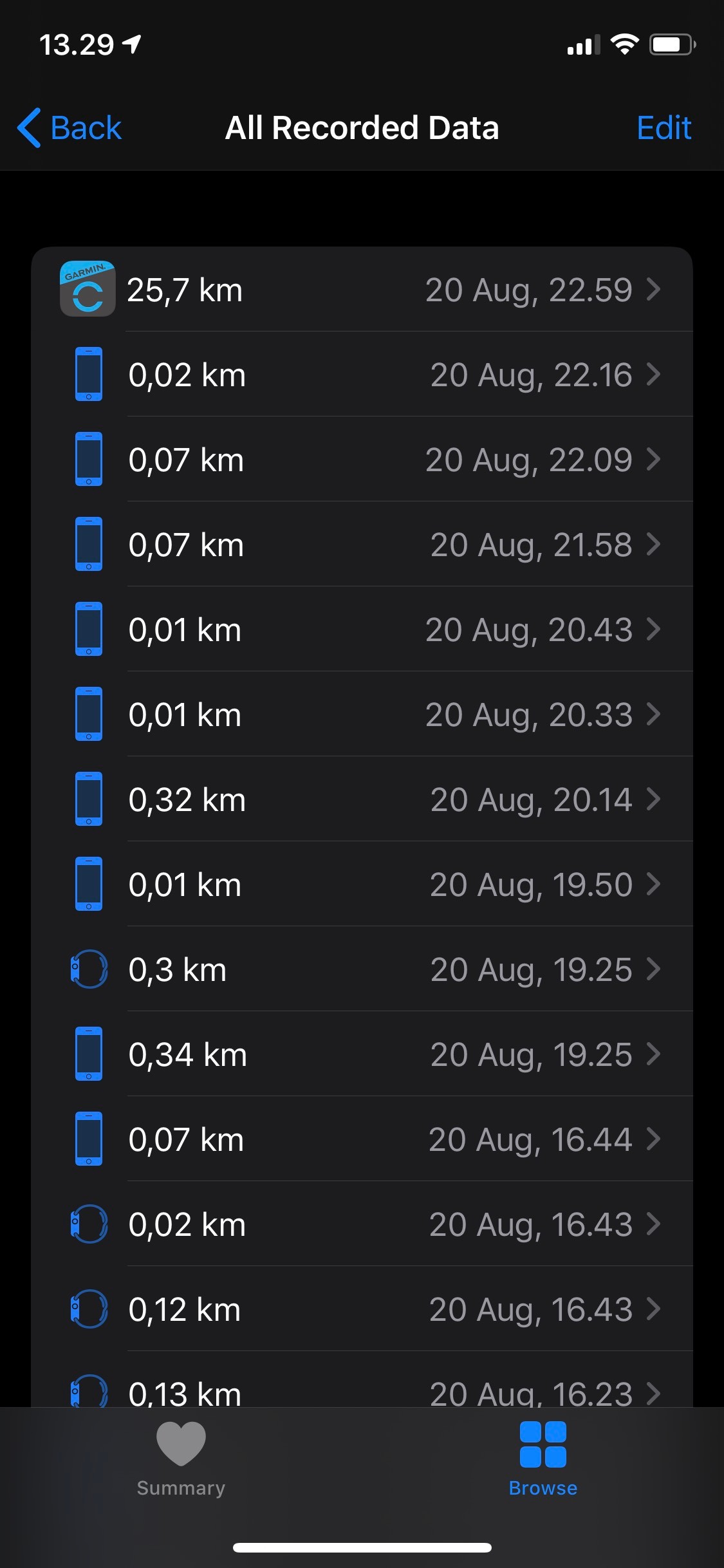Switch to the Summary tab
The image size is (724, 1568).
click(181, 1474)
